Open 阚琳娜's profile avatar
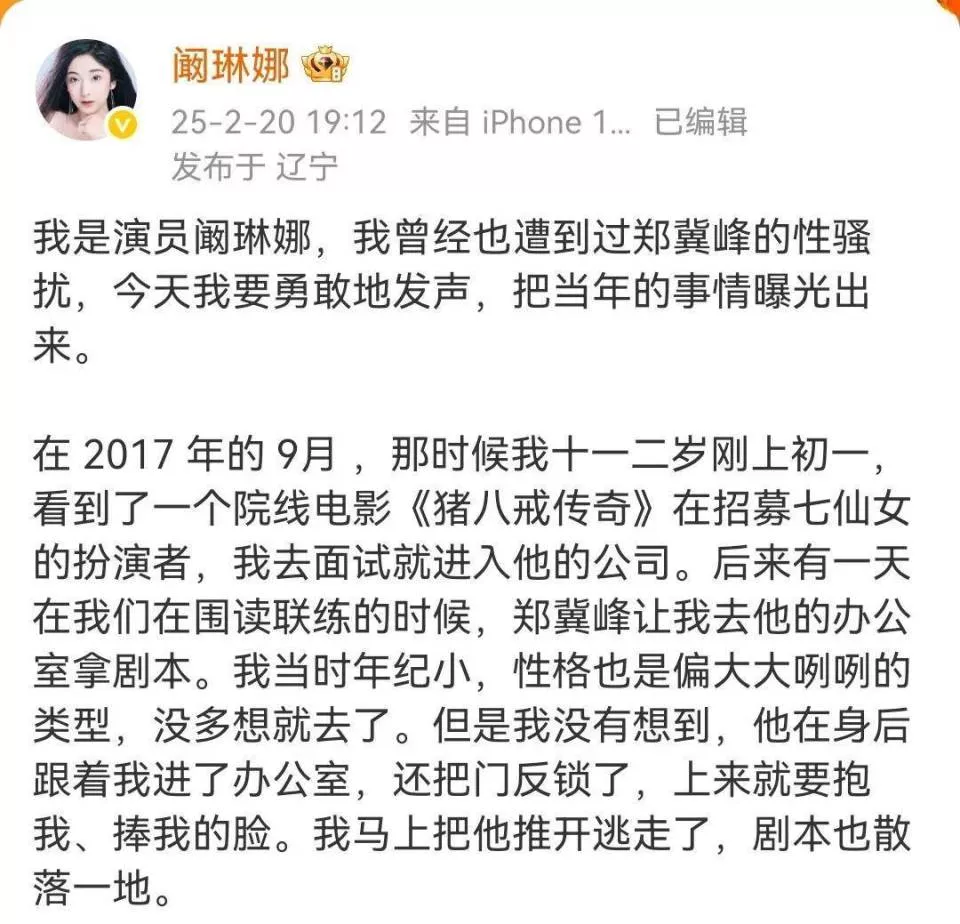 click(x=86, y=91)
